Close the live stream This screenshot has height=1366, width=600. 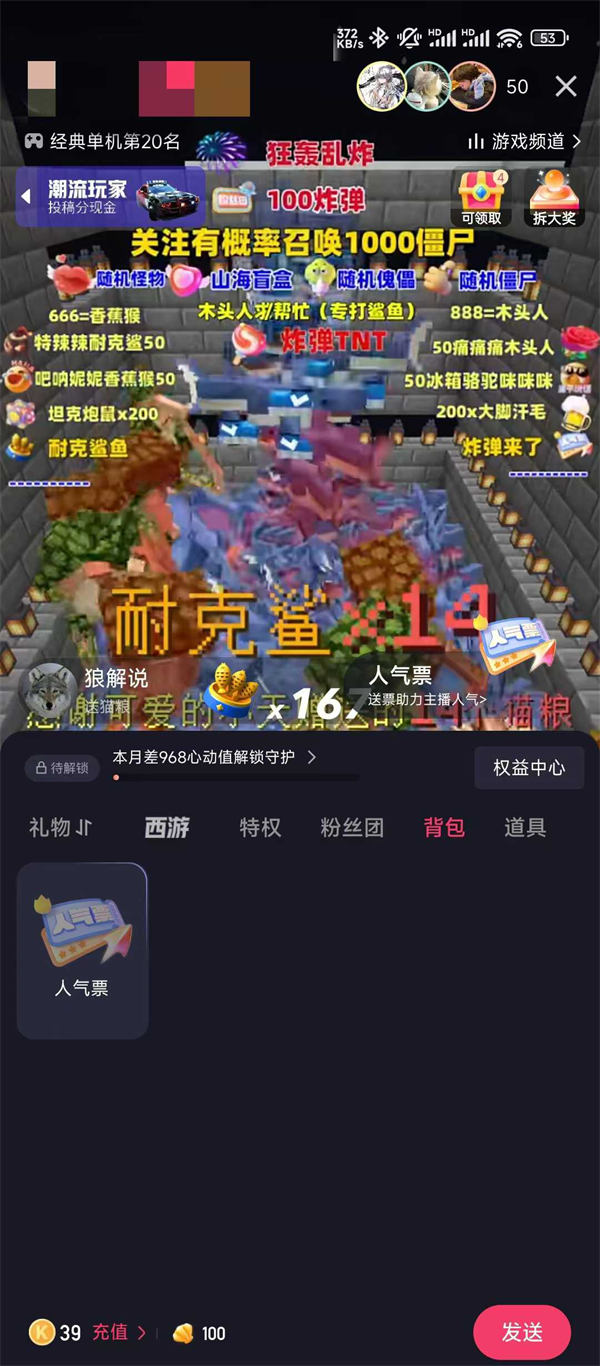pos(566,87)
